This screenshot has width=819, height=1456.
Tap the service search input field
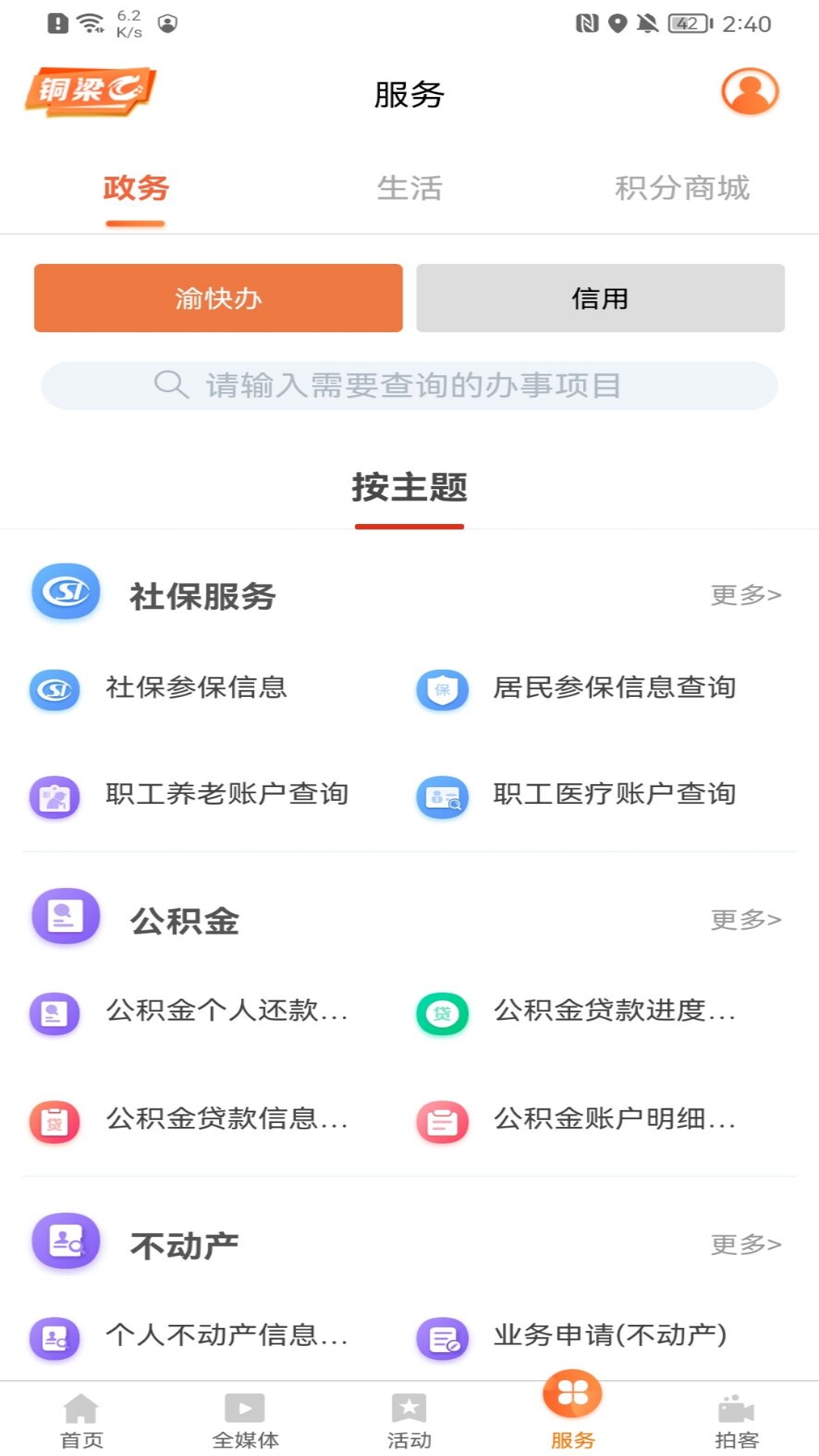pos(409,384)
